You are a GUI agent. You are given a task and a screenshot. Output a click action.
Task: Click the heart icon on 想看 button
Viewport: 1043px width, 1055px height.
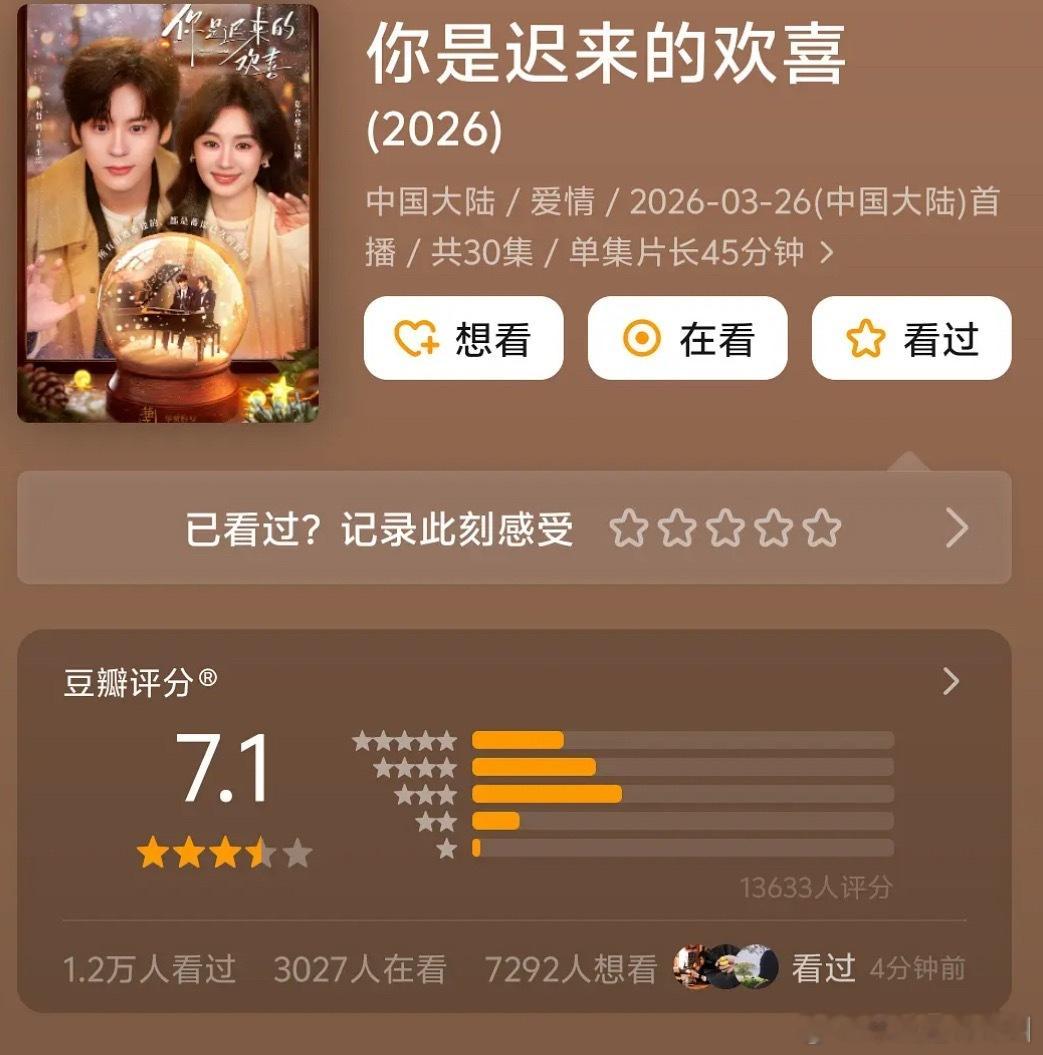pyautogui.click(x=417, y=339)
